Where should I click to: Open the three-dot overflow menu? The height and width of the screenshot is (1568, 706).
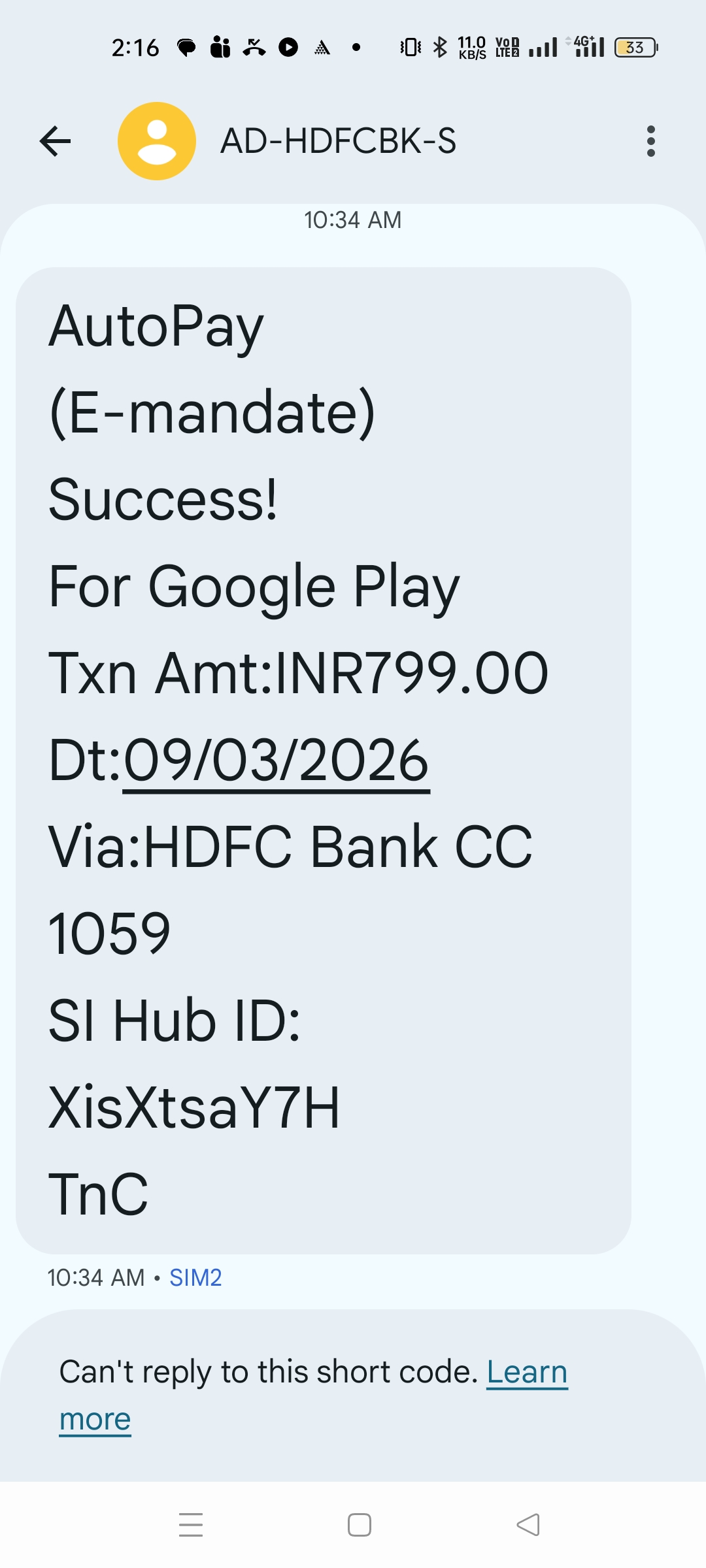(x=650, y=141)
